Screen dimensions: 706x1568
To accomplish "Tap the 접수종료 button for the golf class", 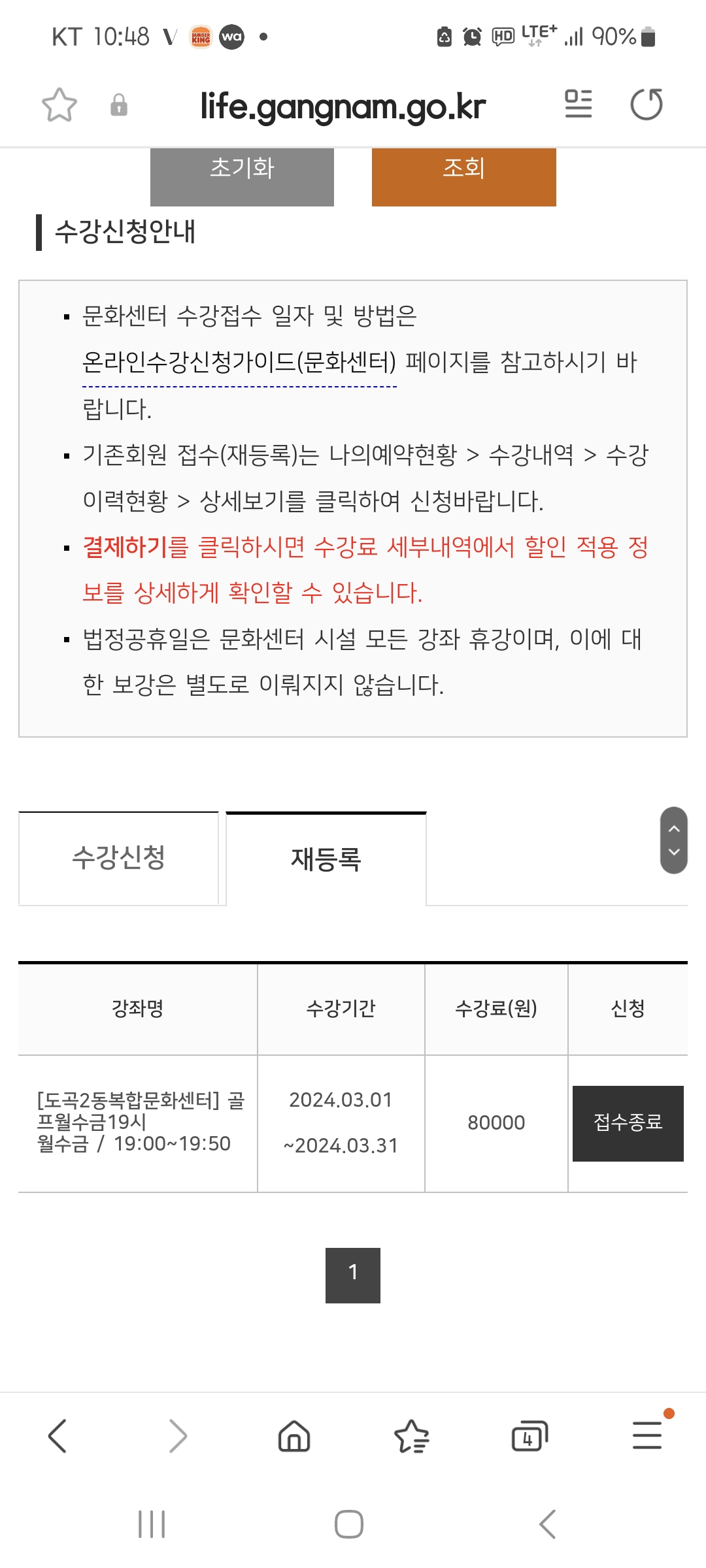I will tap(628, 1123).
